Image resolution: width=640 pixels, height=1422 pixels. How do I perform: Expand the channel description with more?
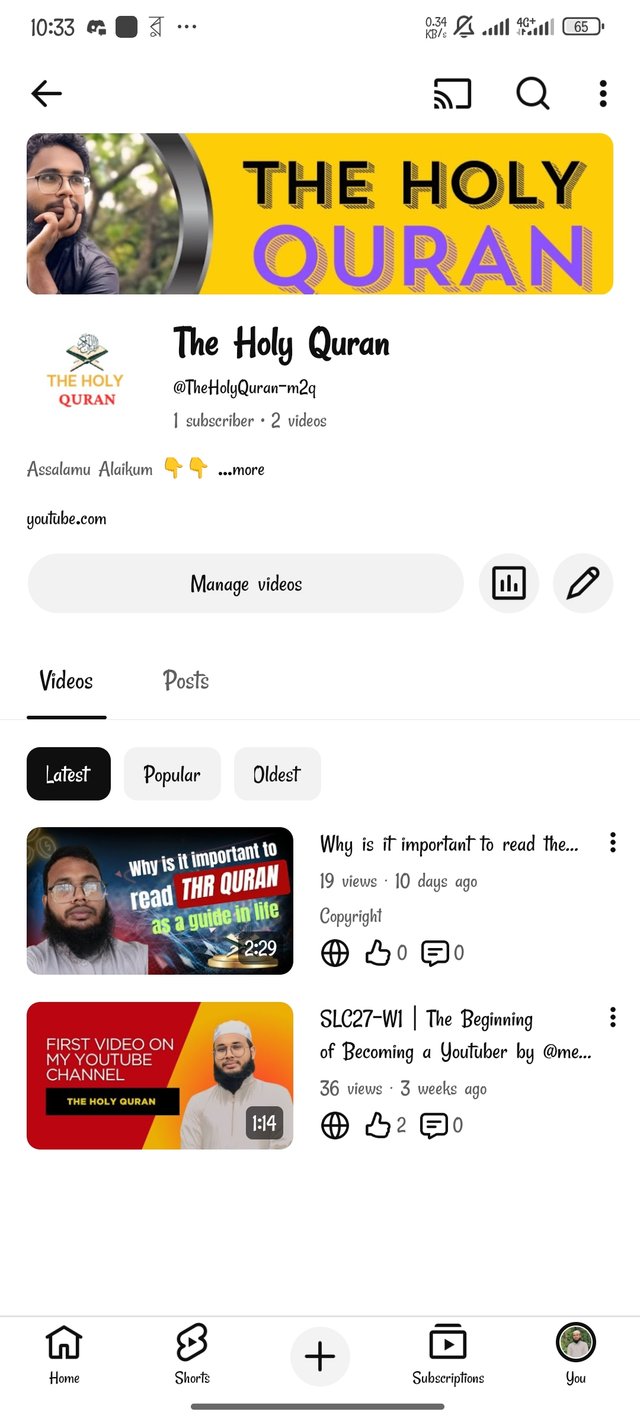[x=242, y=469]
